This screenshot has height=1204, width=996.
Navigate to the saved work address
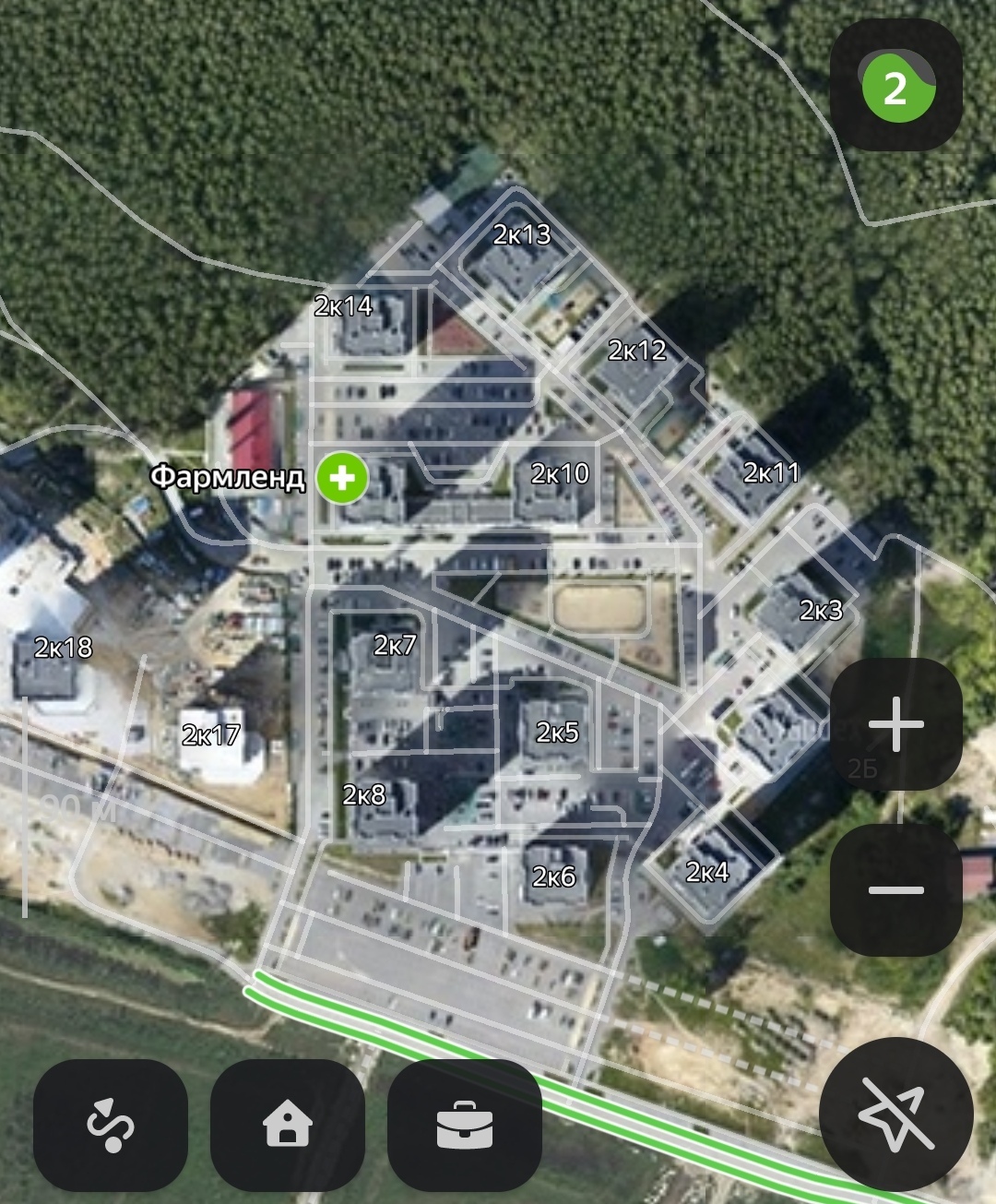464,1125
